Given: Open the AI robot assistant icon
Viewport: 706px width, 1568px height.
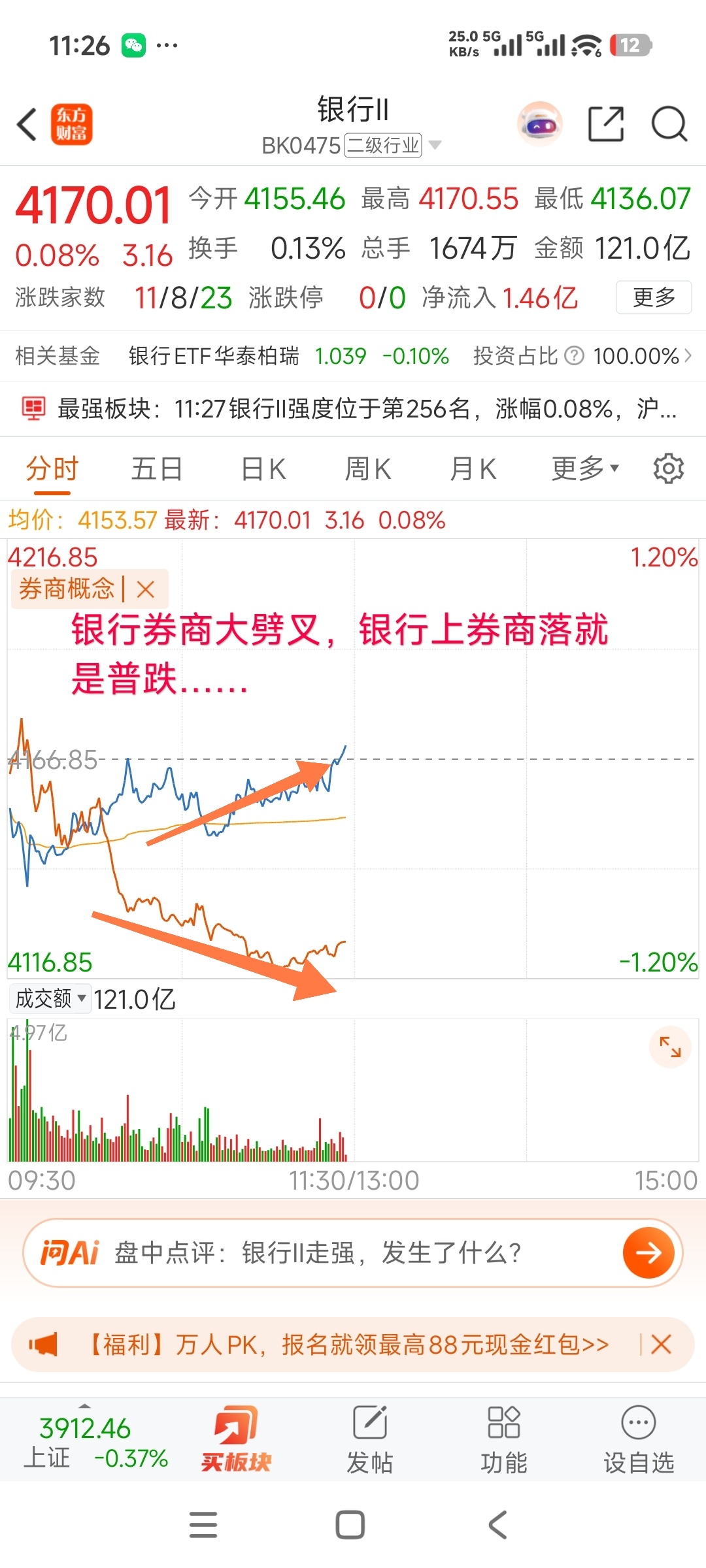Looking at the screenshot, I should pos(540,123).
